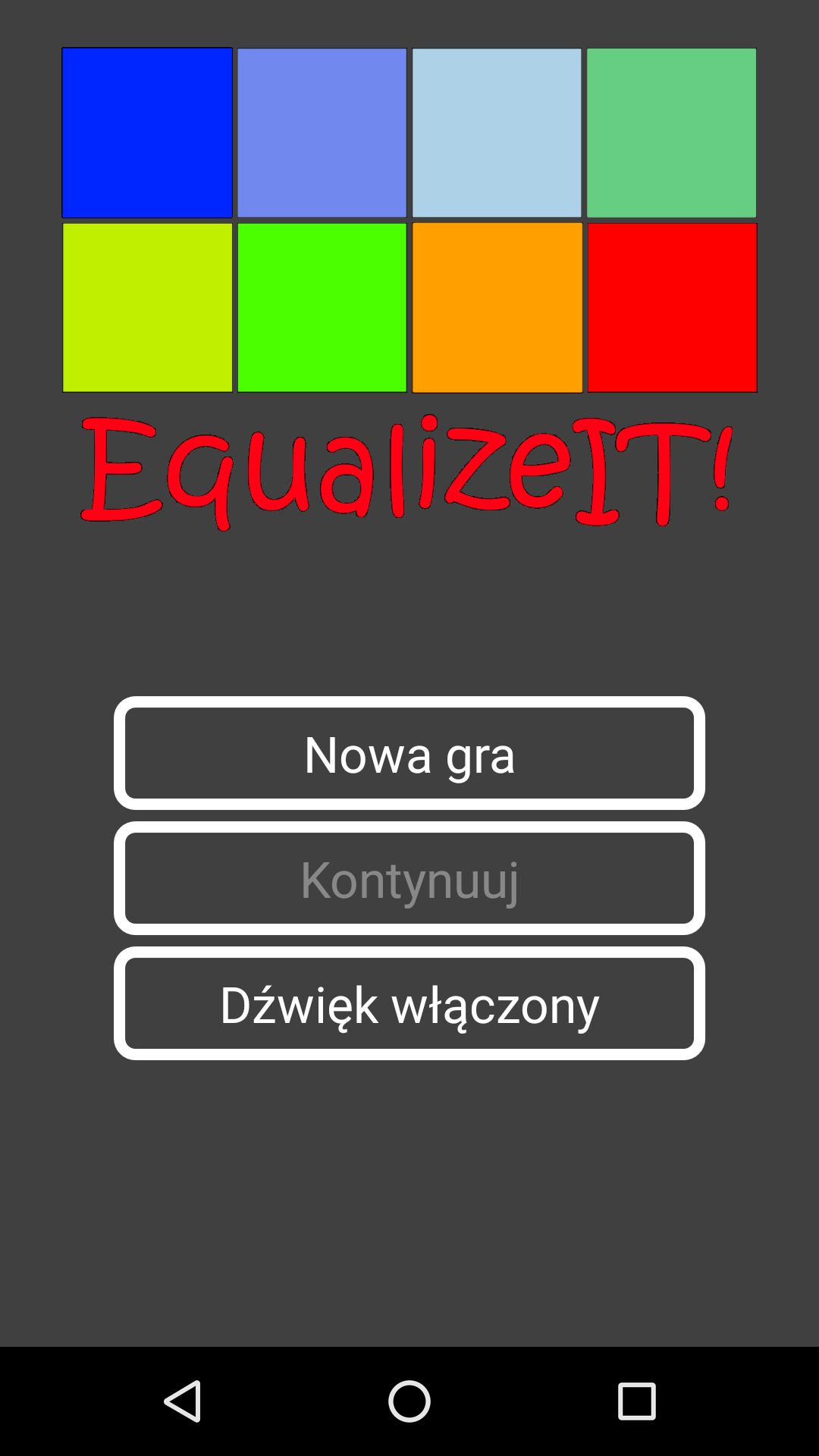Start a new game with Nowa gra
This screenshot has width=819, height=1456.
[x=409, y=753]
